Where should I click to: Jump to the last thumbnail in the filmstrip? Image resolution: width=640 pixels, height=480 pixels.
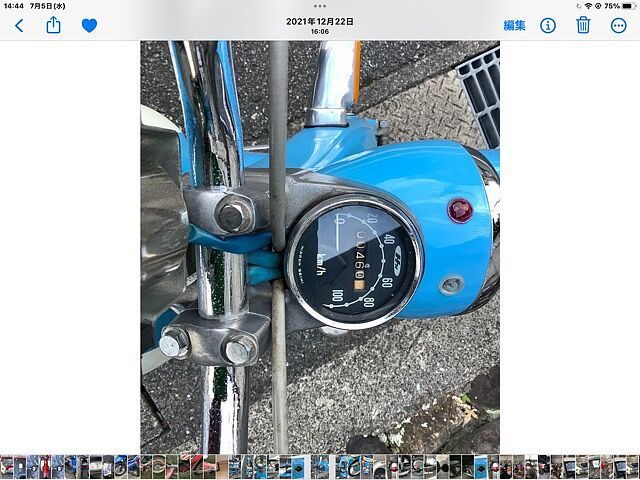[x=633, y=466]
